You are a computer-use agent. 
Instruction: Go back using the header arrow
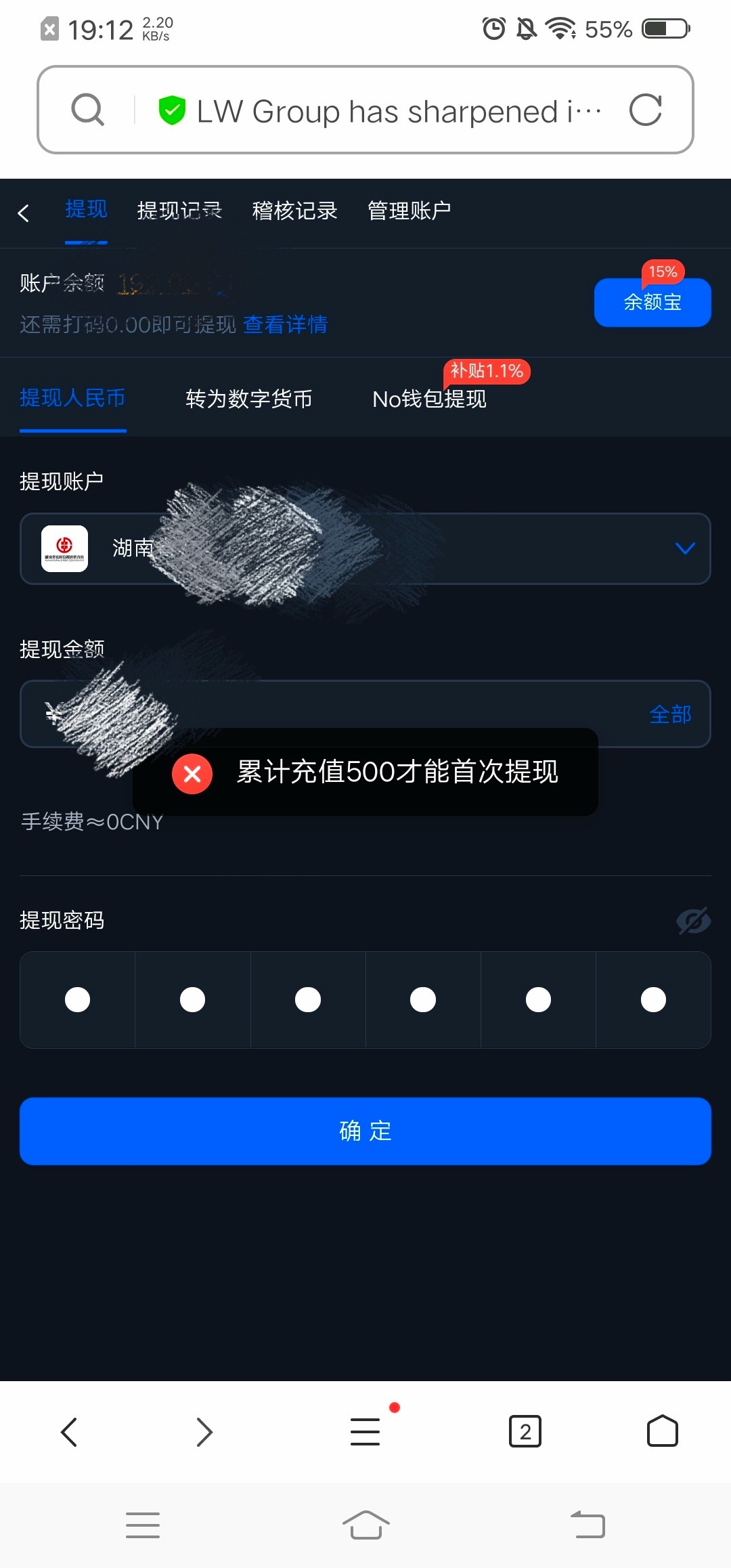pyautogui.click(x=24, y=213)
